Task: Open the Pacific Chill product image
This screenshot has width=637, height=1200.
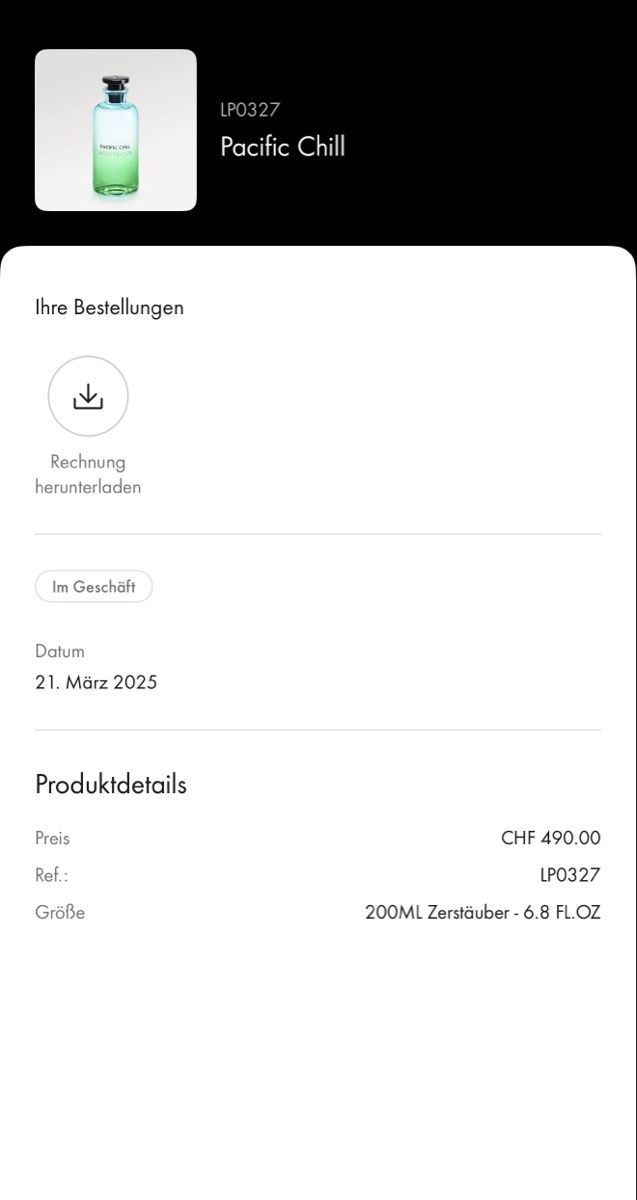Action: click(116, 130)
